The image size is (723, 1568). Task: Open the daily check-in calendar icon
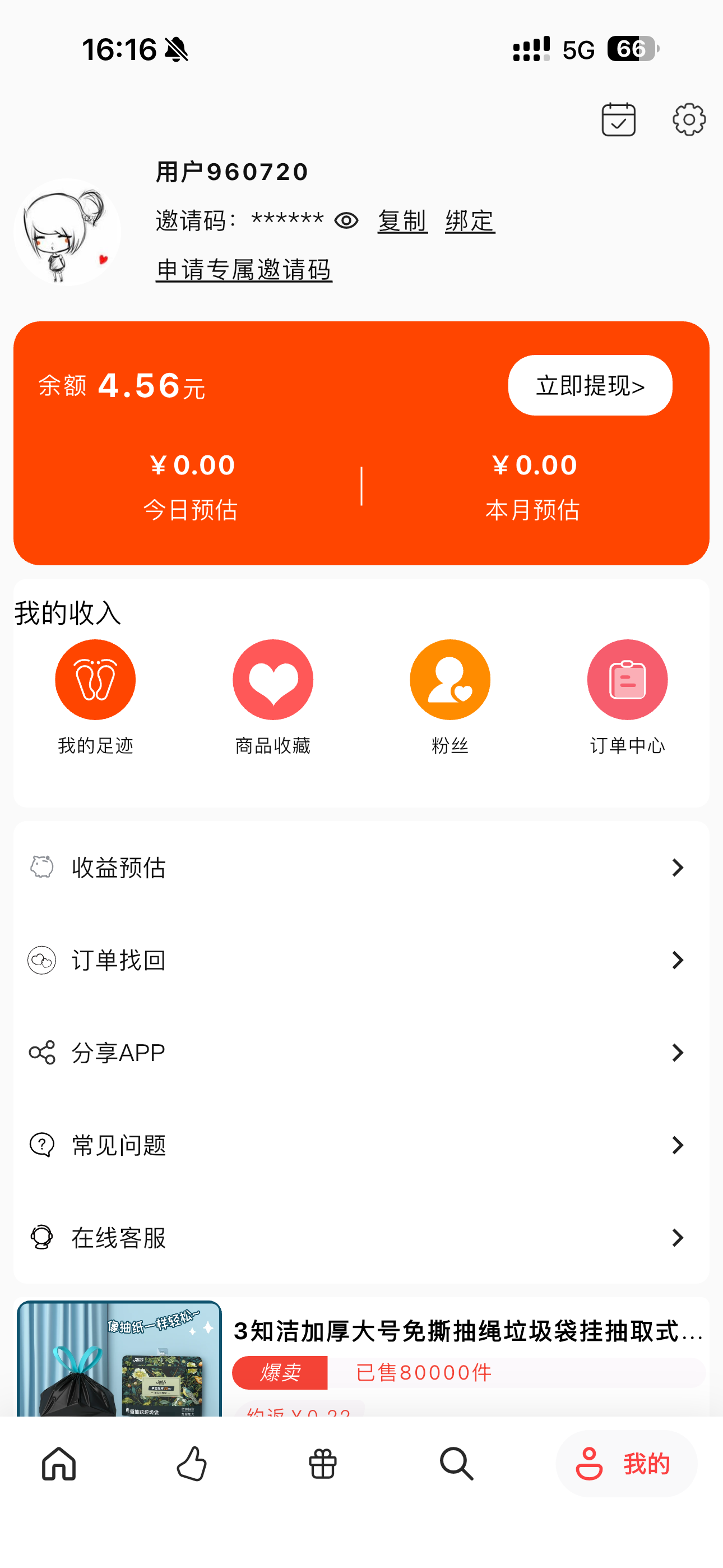[618, 119]
